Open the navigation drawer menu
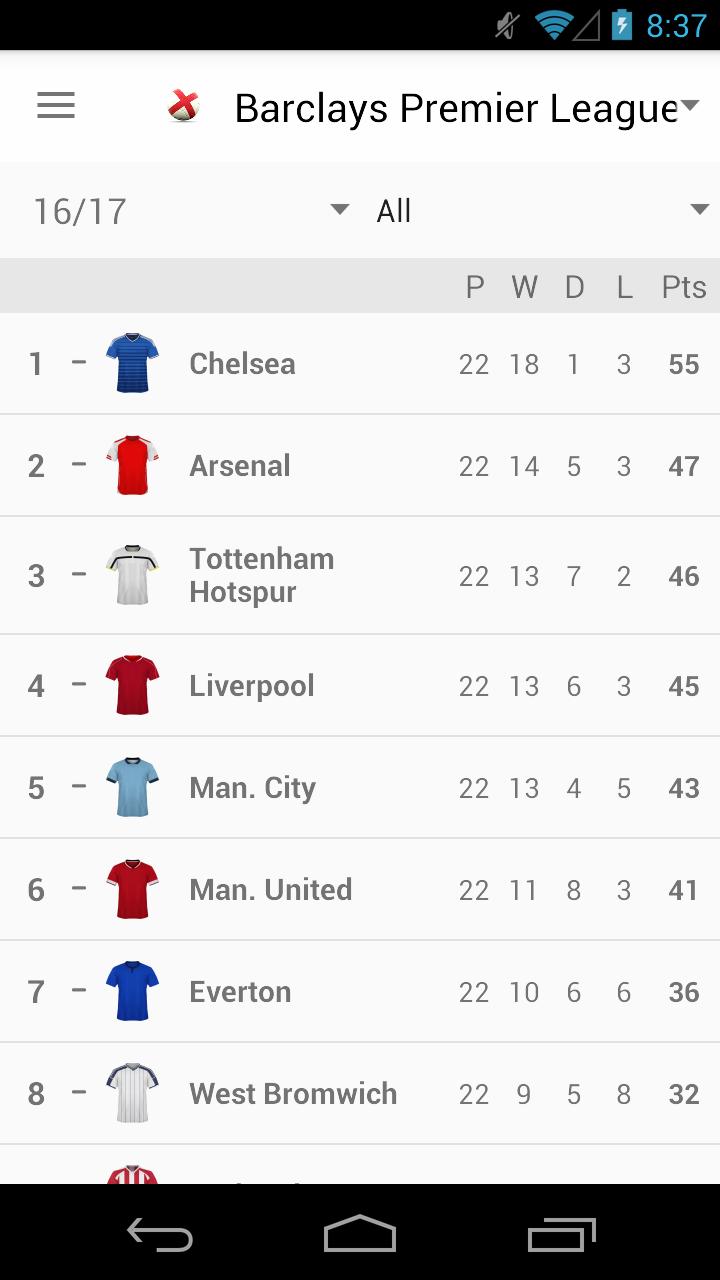Image resolution: width=720 pixels, height=1280 pixels. pos(55,106)
